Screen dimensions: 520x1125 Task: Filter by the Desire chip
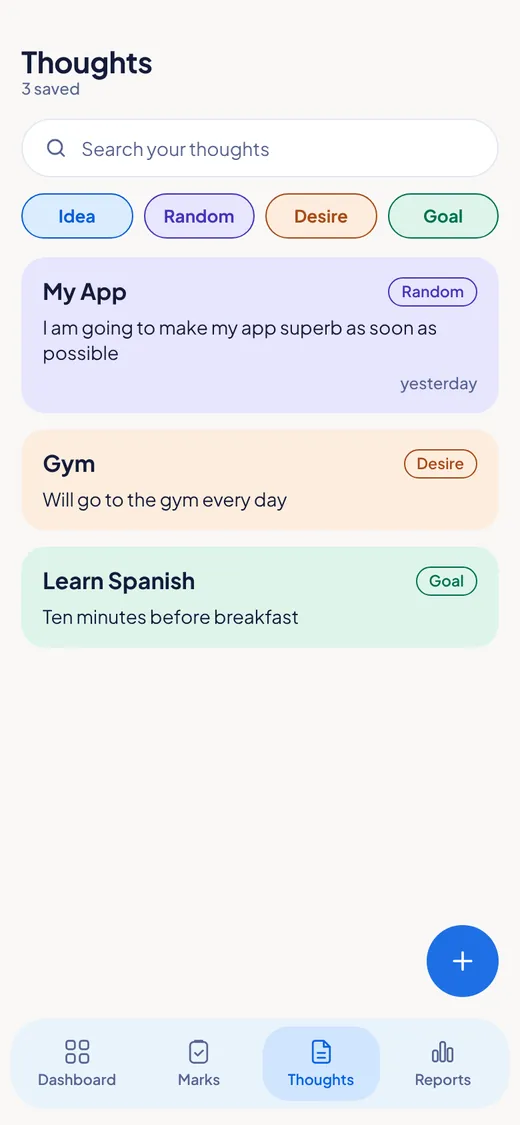(x=321, y=216)
